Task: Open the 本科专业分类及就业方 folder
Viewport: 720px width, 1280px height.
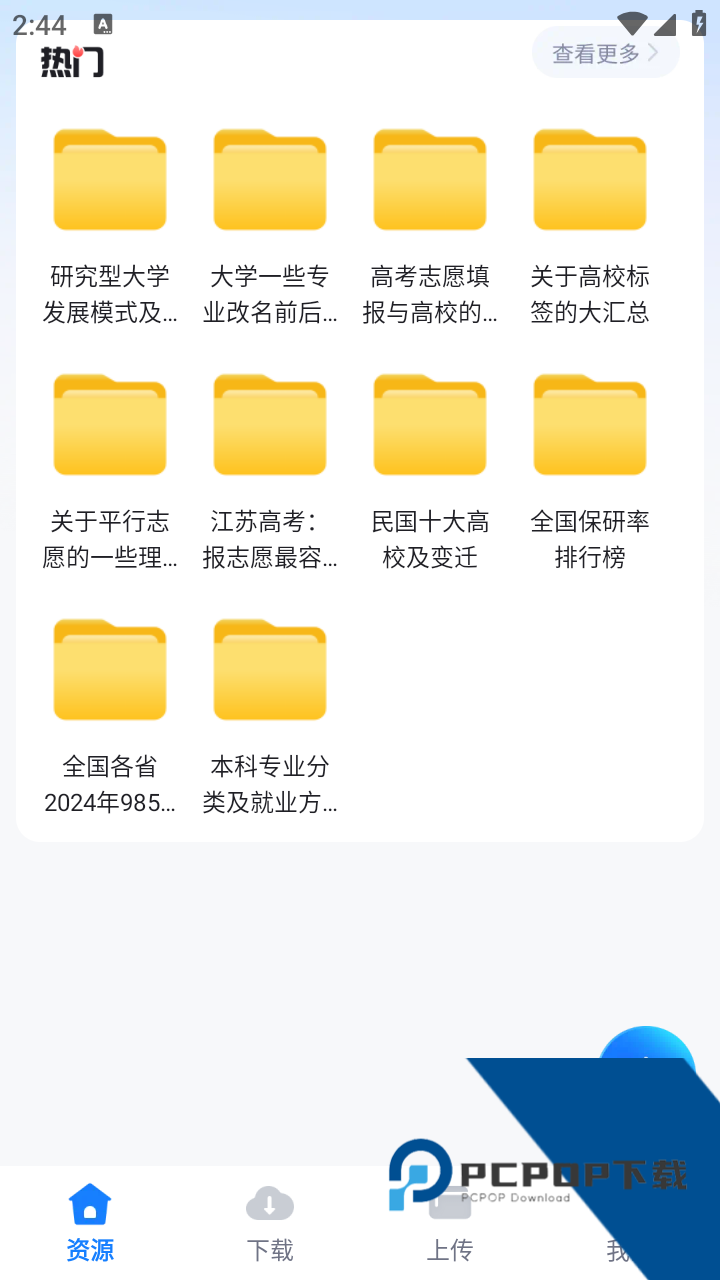Action: (x=270, y=669)
